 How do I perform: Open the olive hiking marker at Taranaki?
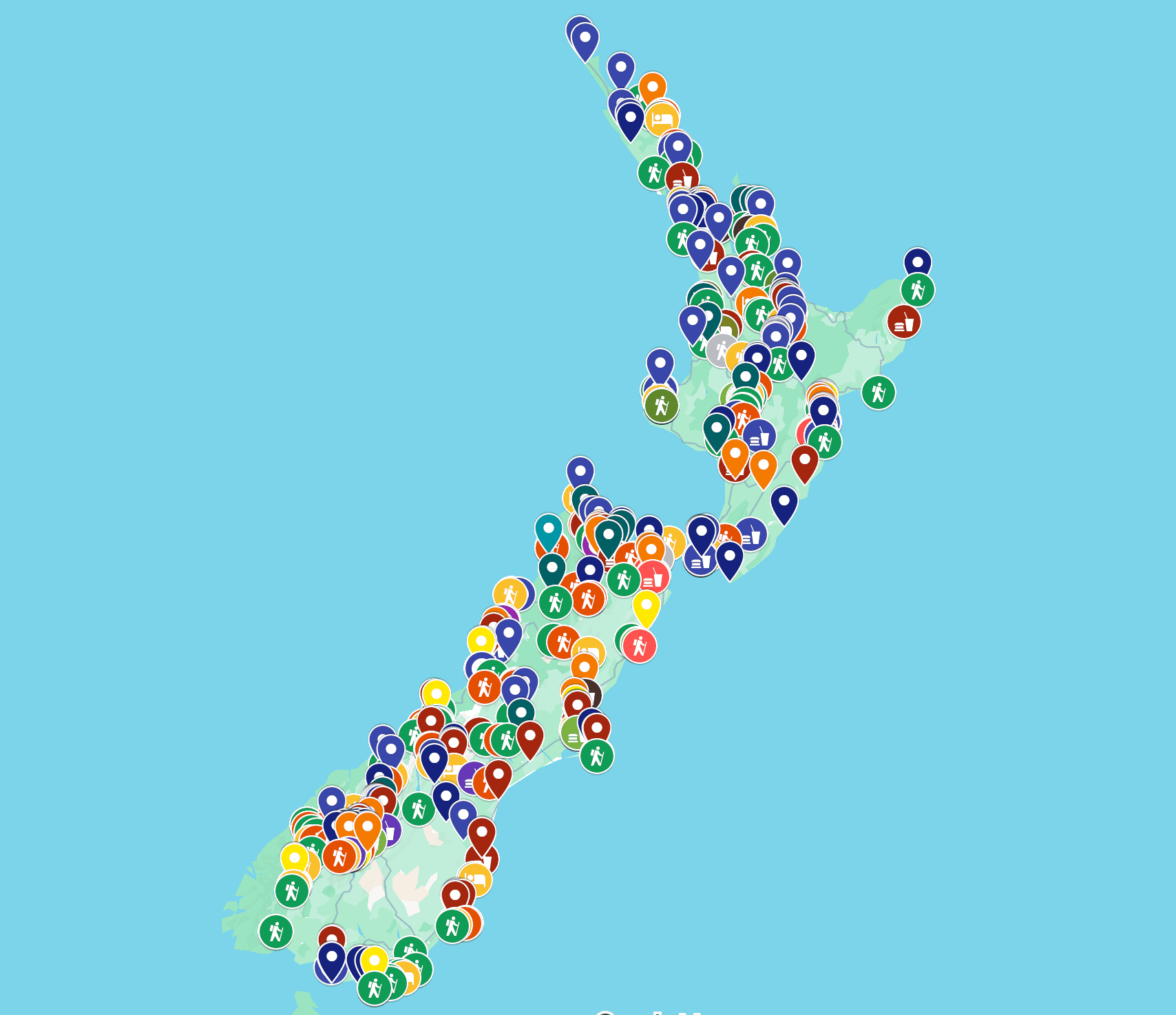[661, 406]
